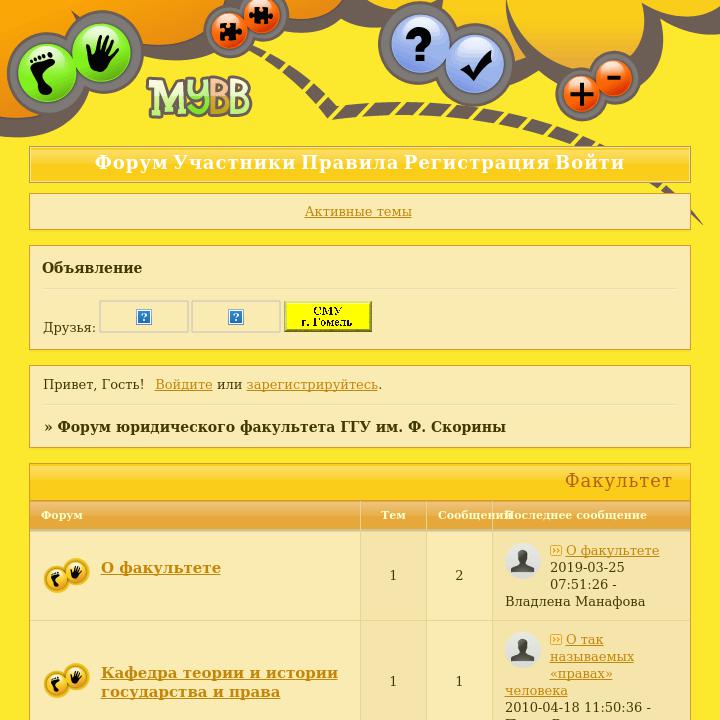Tap Войдите link in greeting
Screen dimensions: 720x720
coord(184,384)
